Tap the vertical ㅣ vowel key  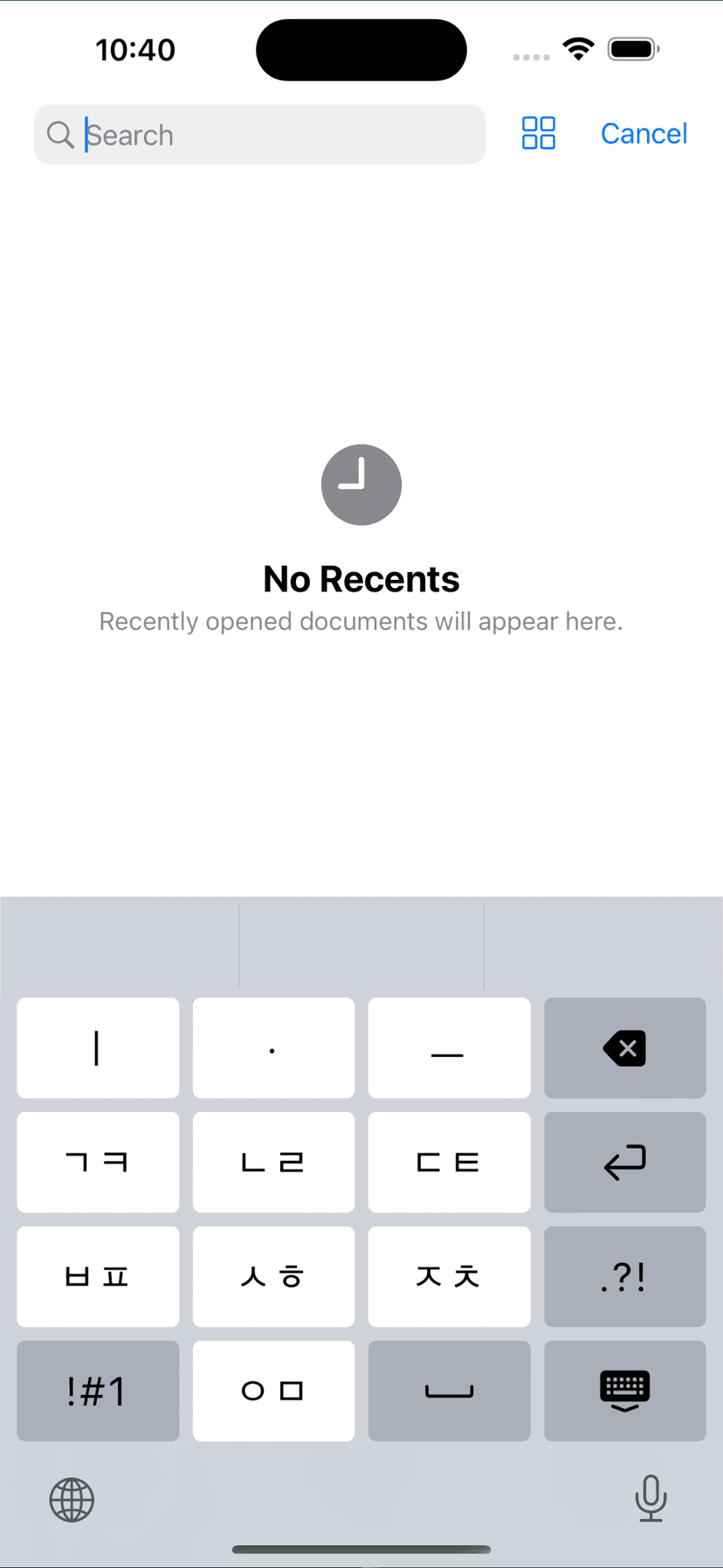[x=98, y=1047]
